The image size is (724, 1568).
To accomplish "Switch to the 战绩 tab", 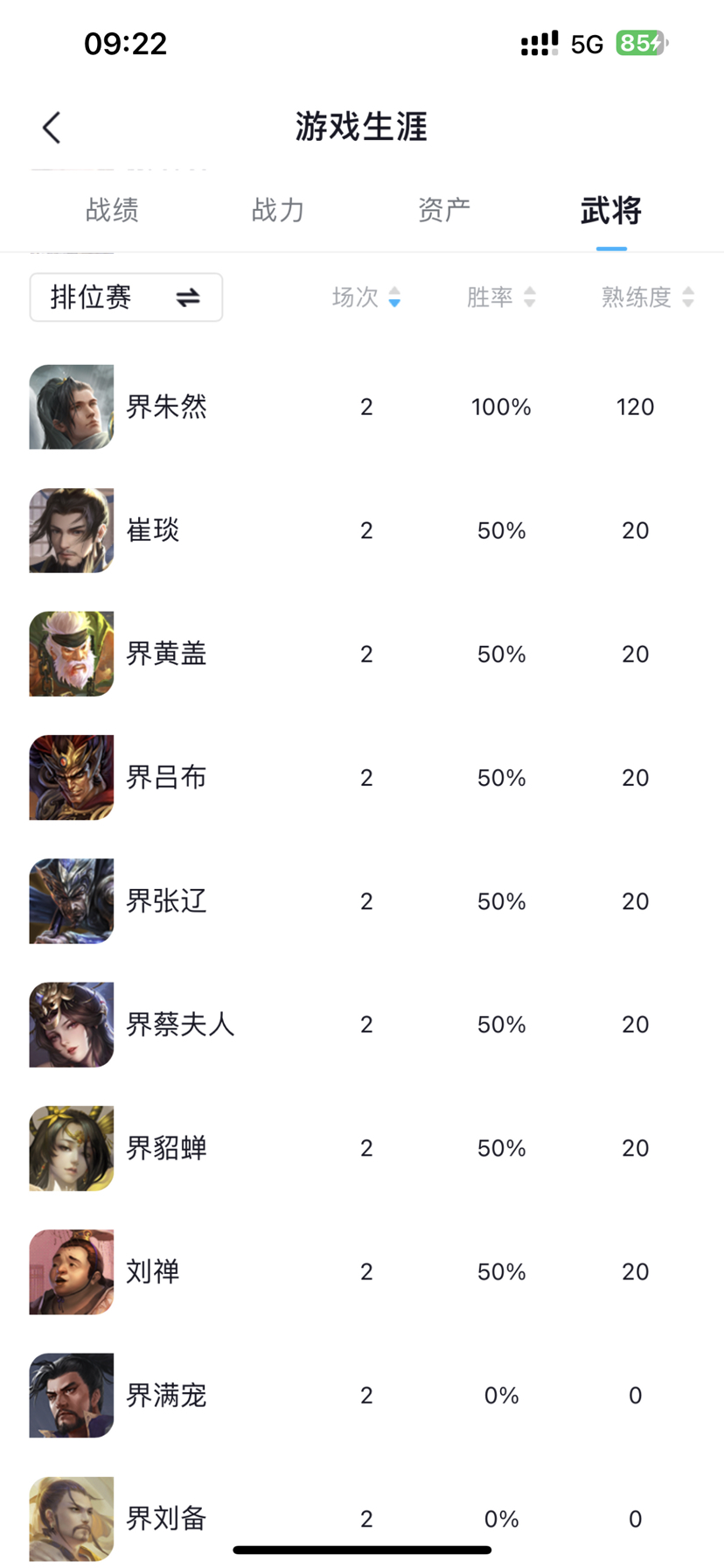I will pos(112,210).
